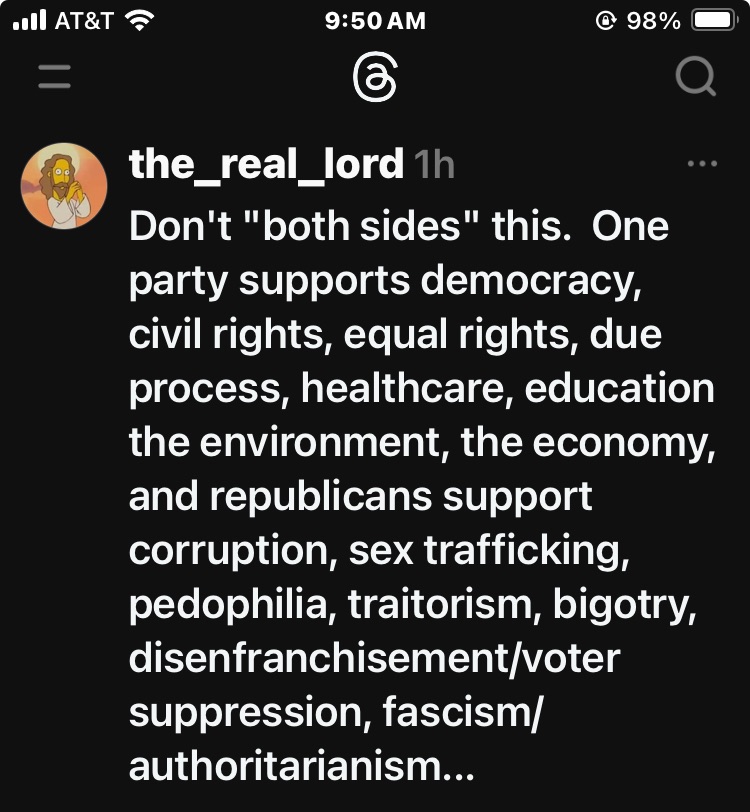Viewport: 750px width, 812px height.
Task: Open more options for the_real_lord's post
Action: point(703,164)
